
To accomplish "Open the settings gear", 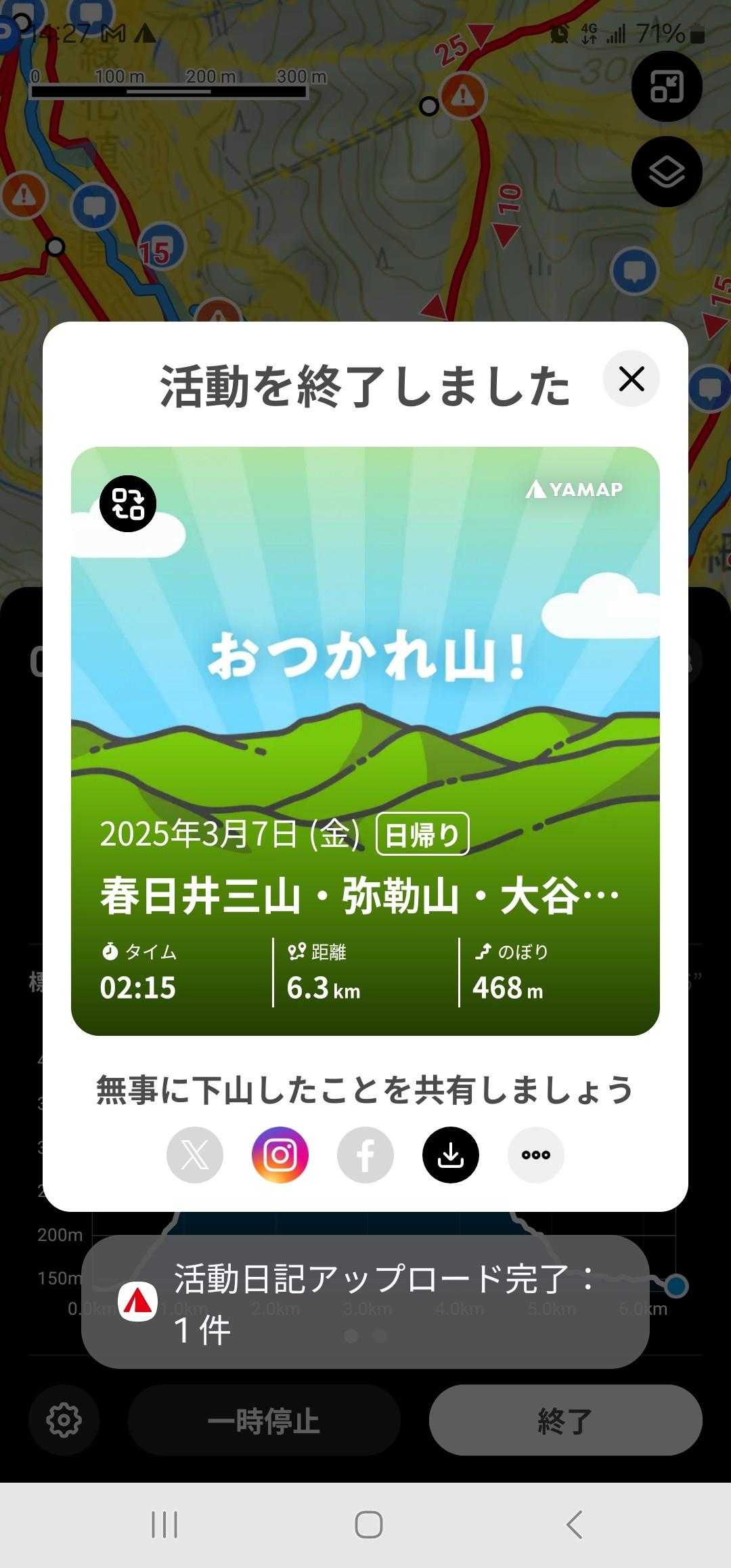I will pyautogui.click(x=64, y=1420).
